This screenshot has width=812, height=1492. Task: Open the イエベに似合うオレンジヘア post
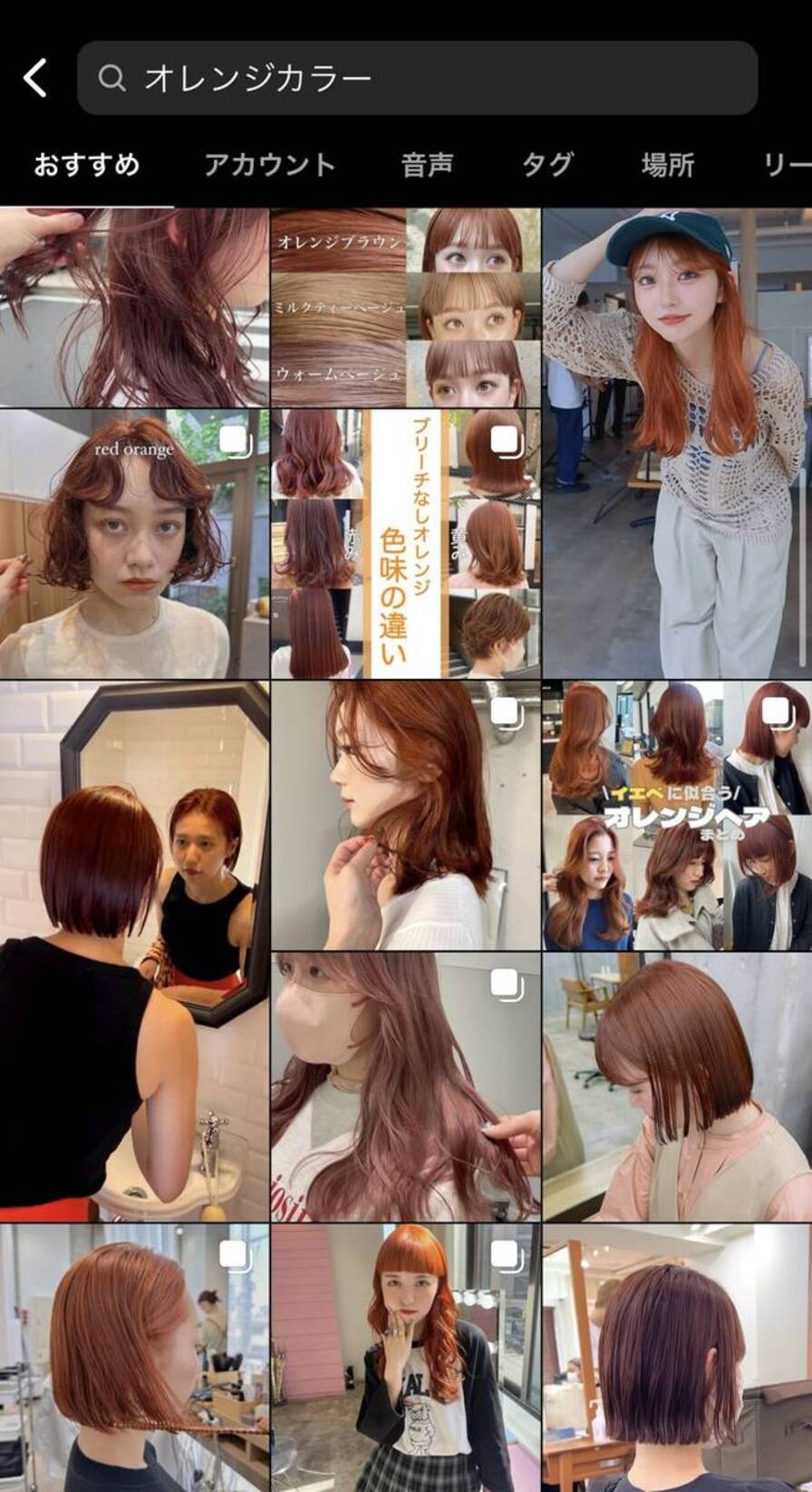tap(677, 816)
